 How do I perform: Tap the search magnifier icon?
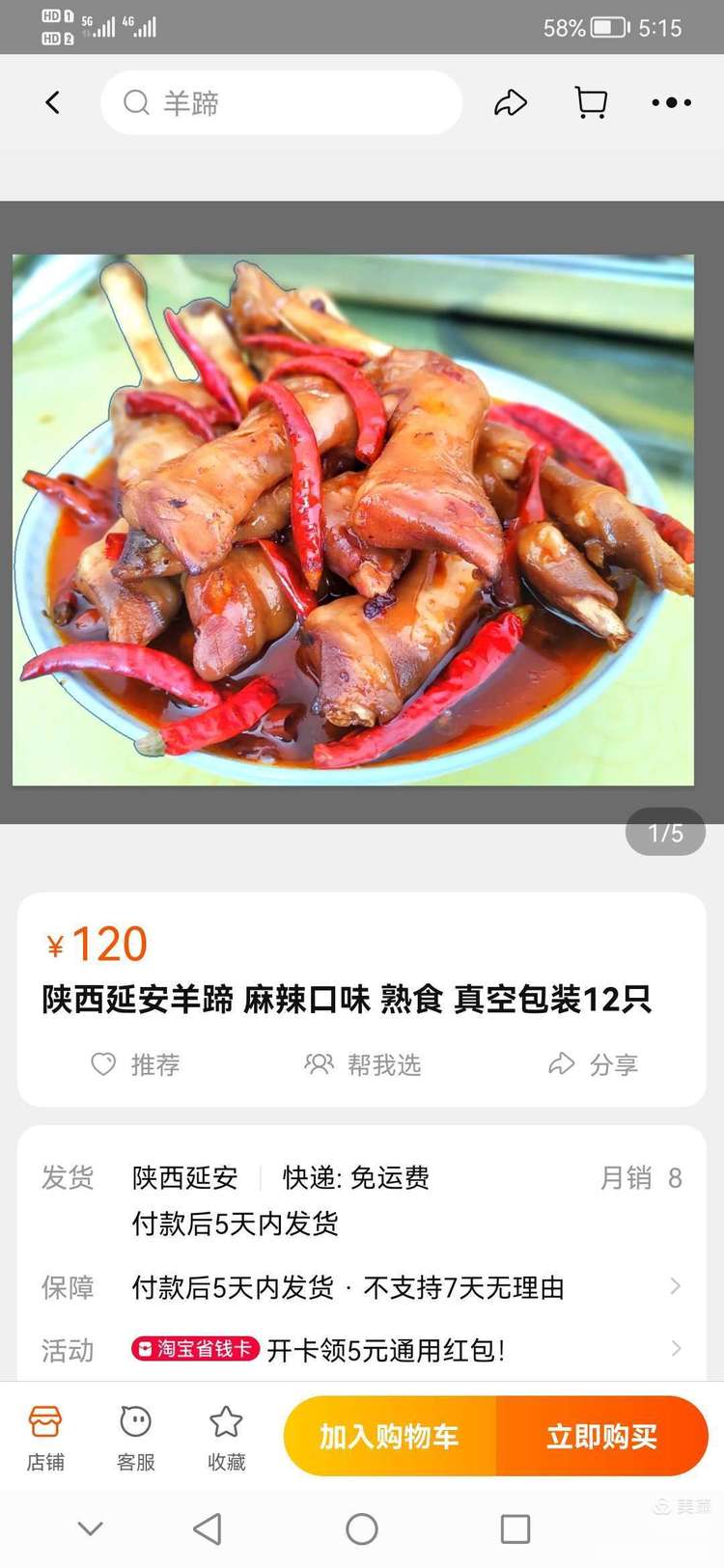[x=136, y=102]
